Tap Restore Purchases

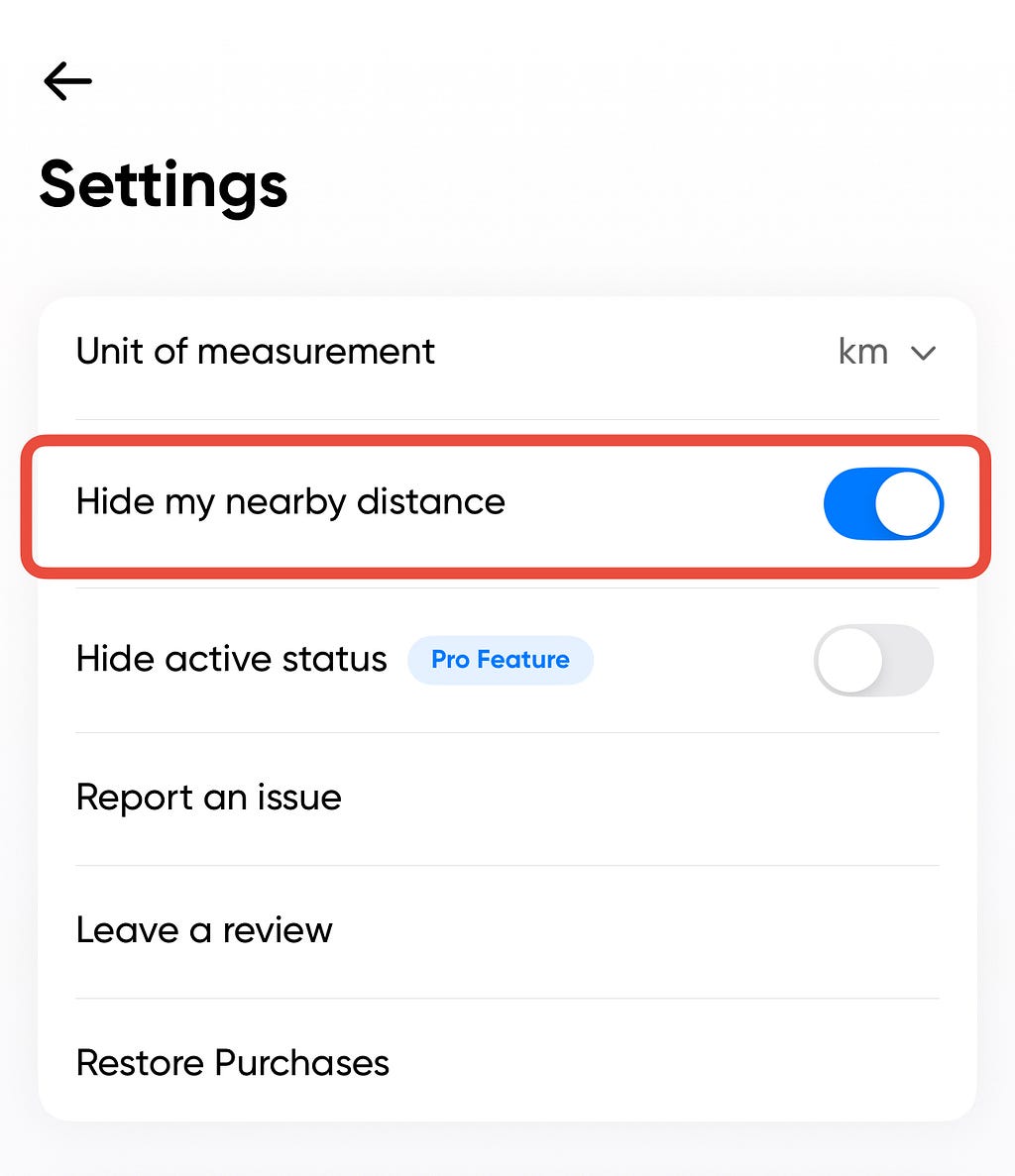tap(233, 1063)
